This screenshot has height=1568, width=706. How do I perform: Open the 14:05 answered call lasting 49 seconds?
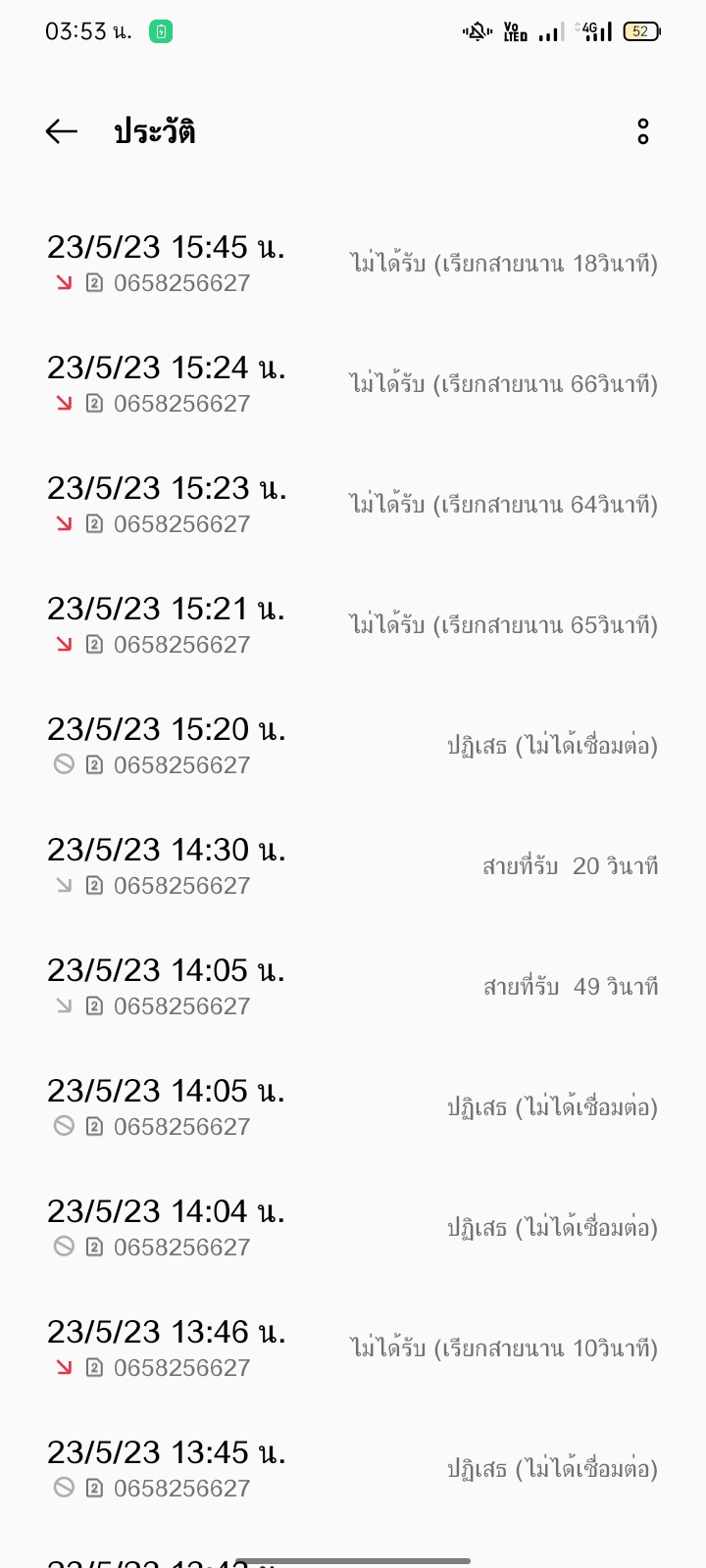tap(351, 987)
